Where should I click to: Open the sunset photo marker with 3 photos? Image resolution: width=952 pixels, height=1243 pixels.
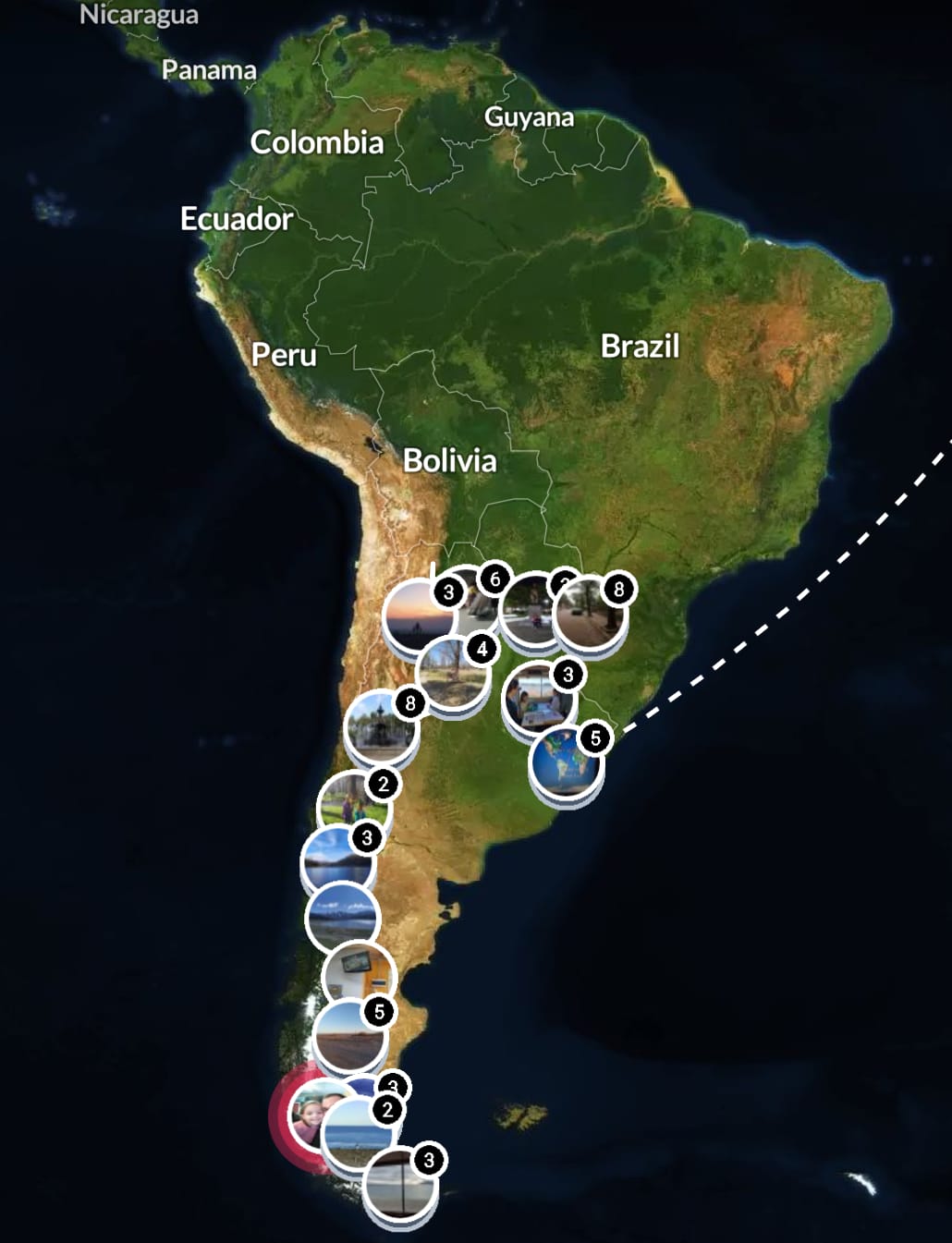[x=416, y=617]
